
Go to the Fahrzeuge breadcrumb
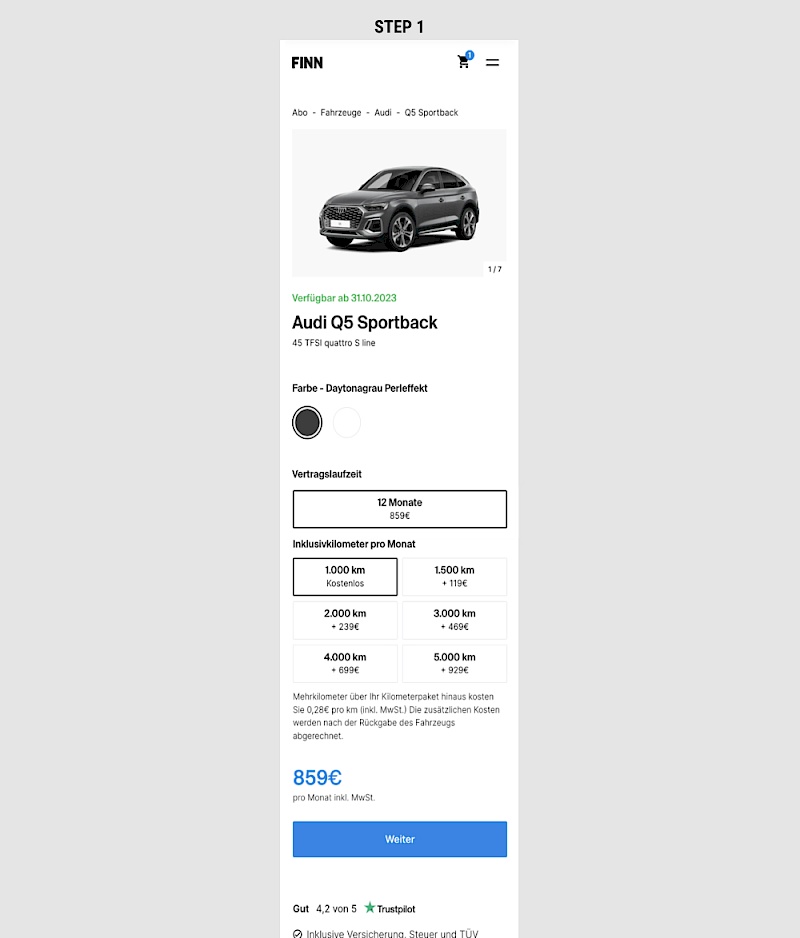(341, 113)
